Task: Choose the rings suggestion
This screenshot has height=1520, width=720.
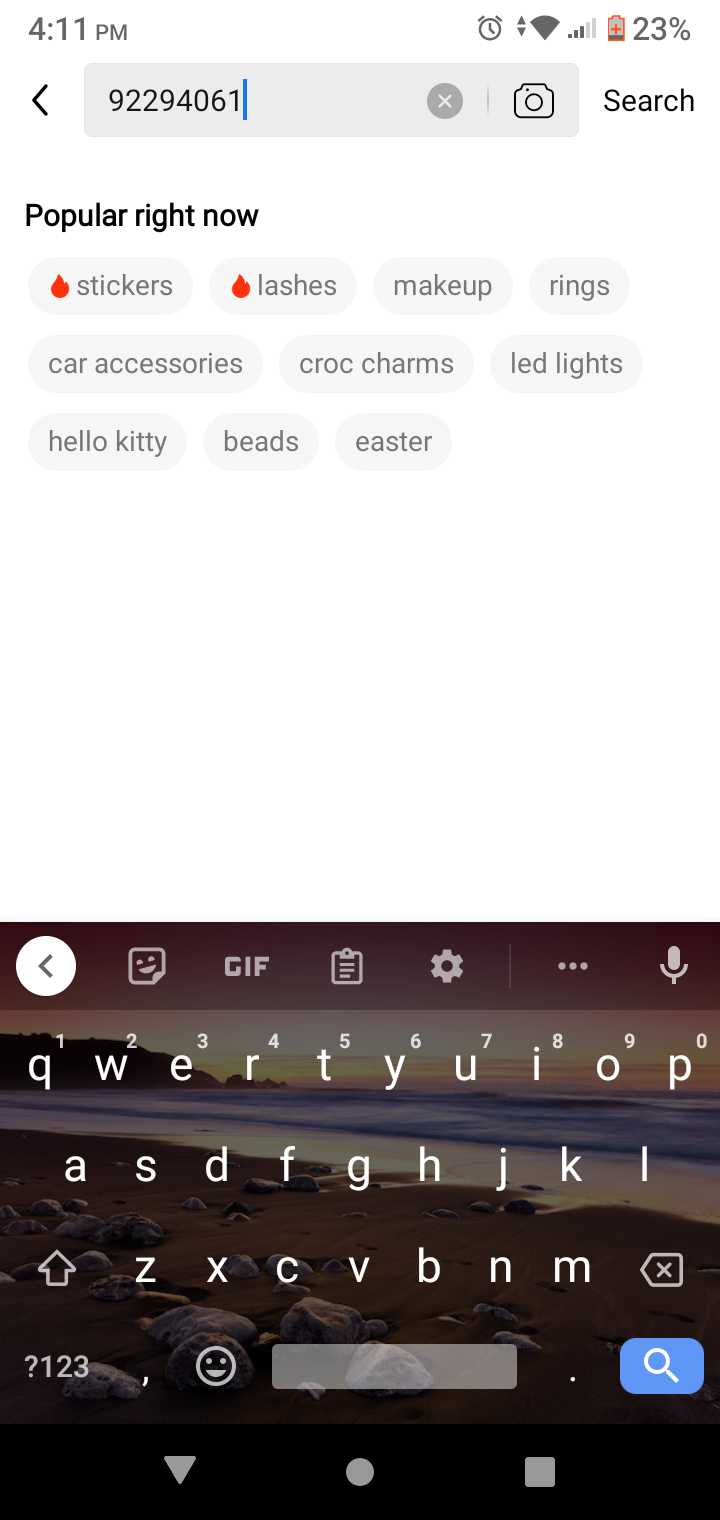Action: pos(579,286)
